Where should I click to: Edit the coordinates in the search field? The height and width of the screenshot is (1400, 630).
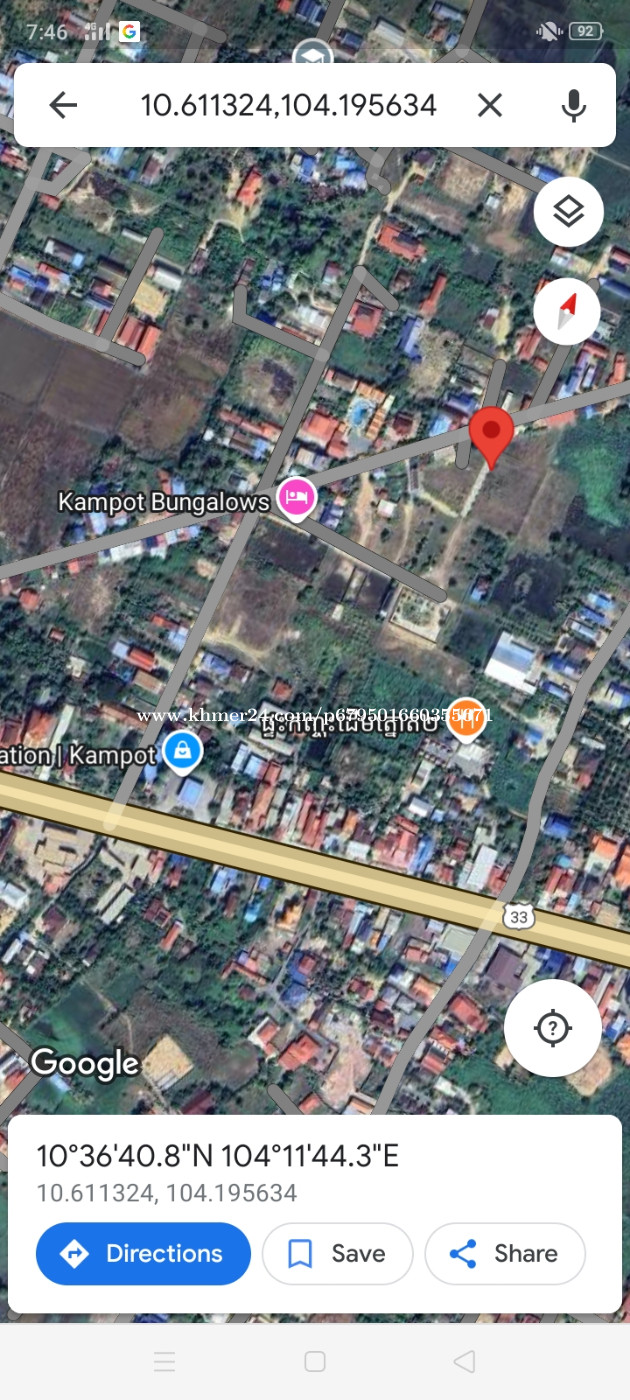[288, 105]
